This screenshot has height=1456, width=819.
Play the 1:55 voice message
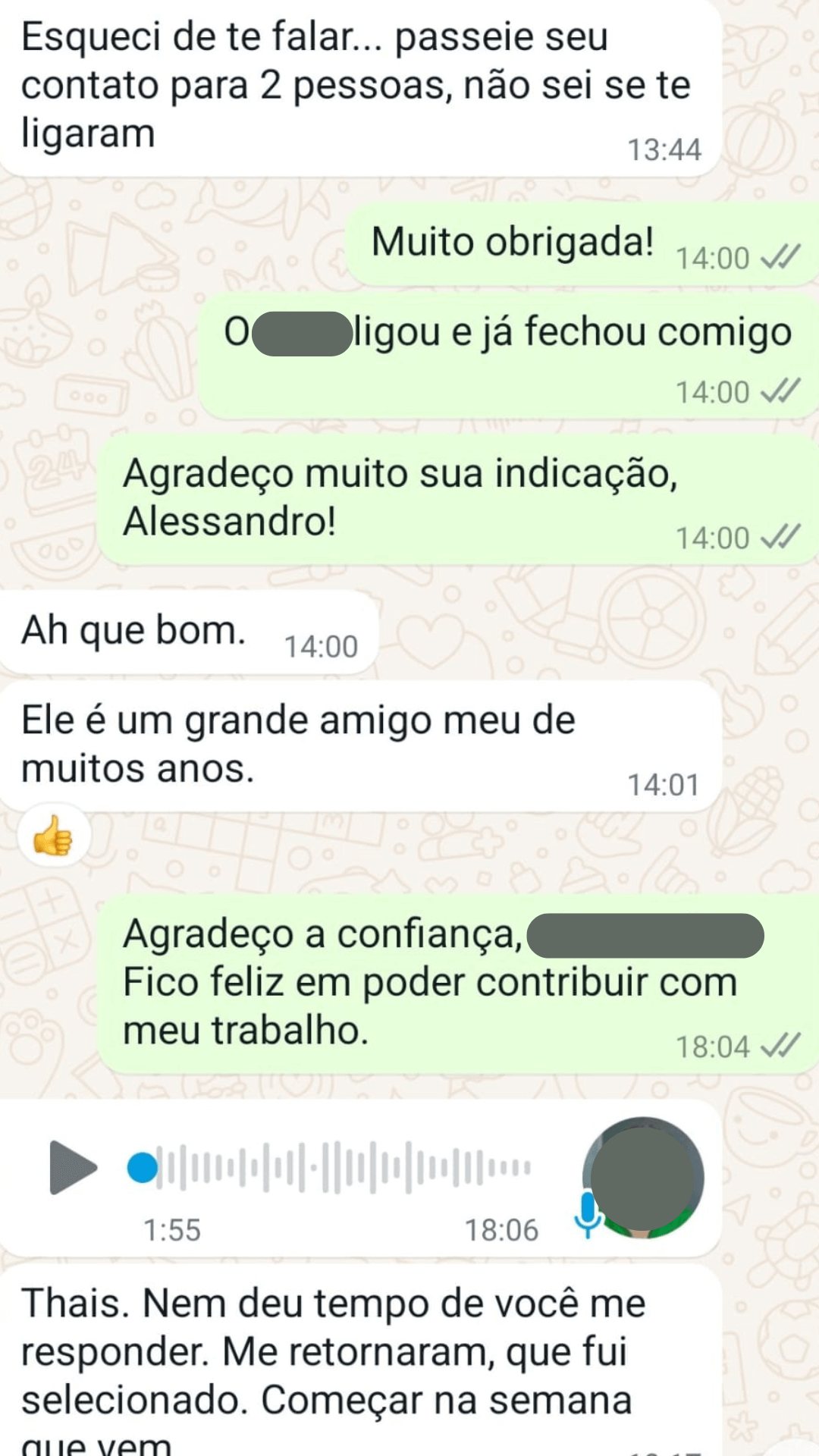73,1167
